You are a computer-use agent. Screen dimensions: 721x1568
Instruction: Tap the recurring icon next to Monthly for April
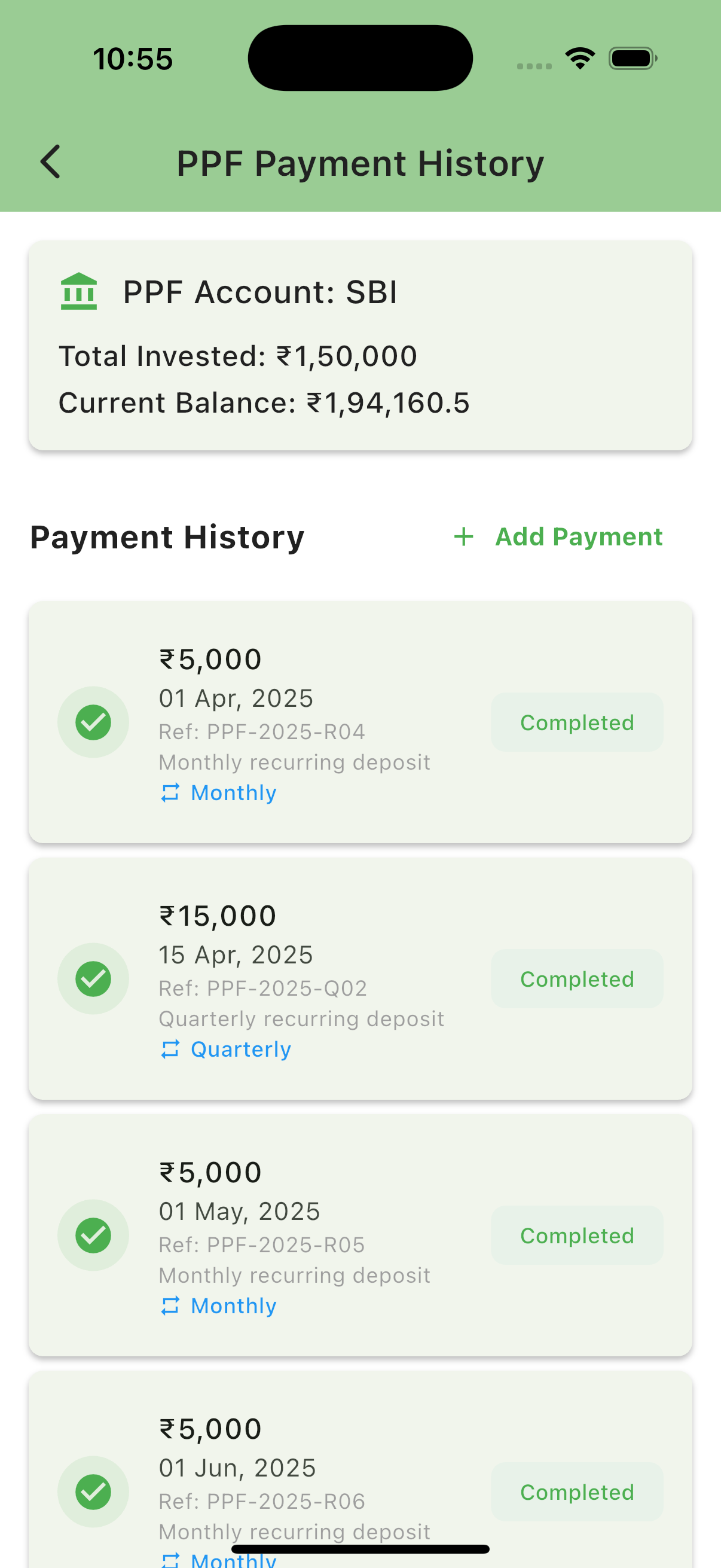(170, 792)
